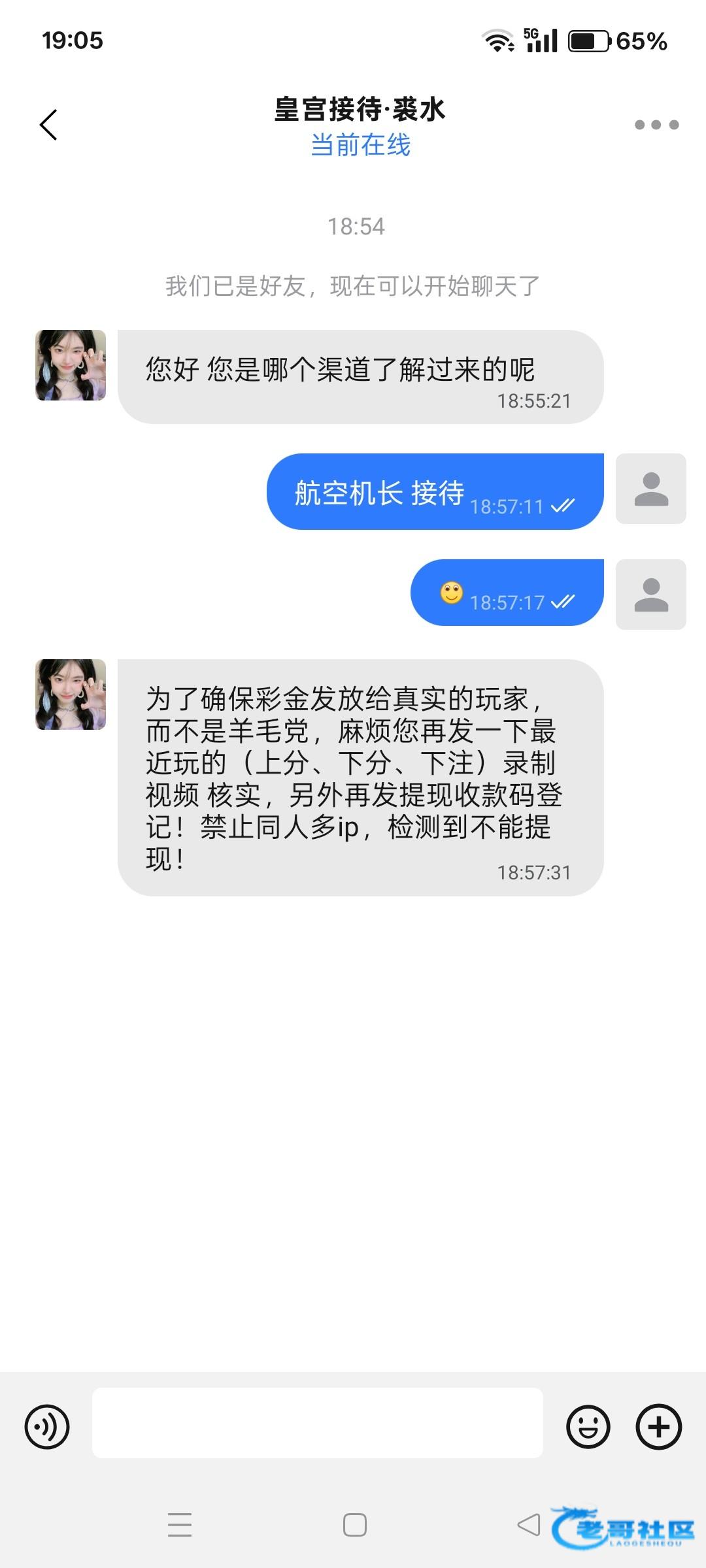The image size is (706, 1568).
Task: Tap the voice message icon
Action: pyautogui.click(x=47, y=1426)
